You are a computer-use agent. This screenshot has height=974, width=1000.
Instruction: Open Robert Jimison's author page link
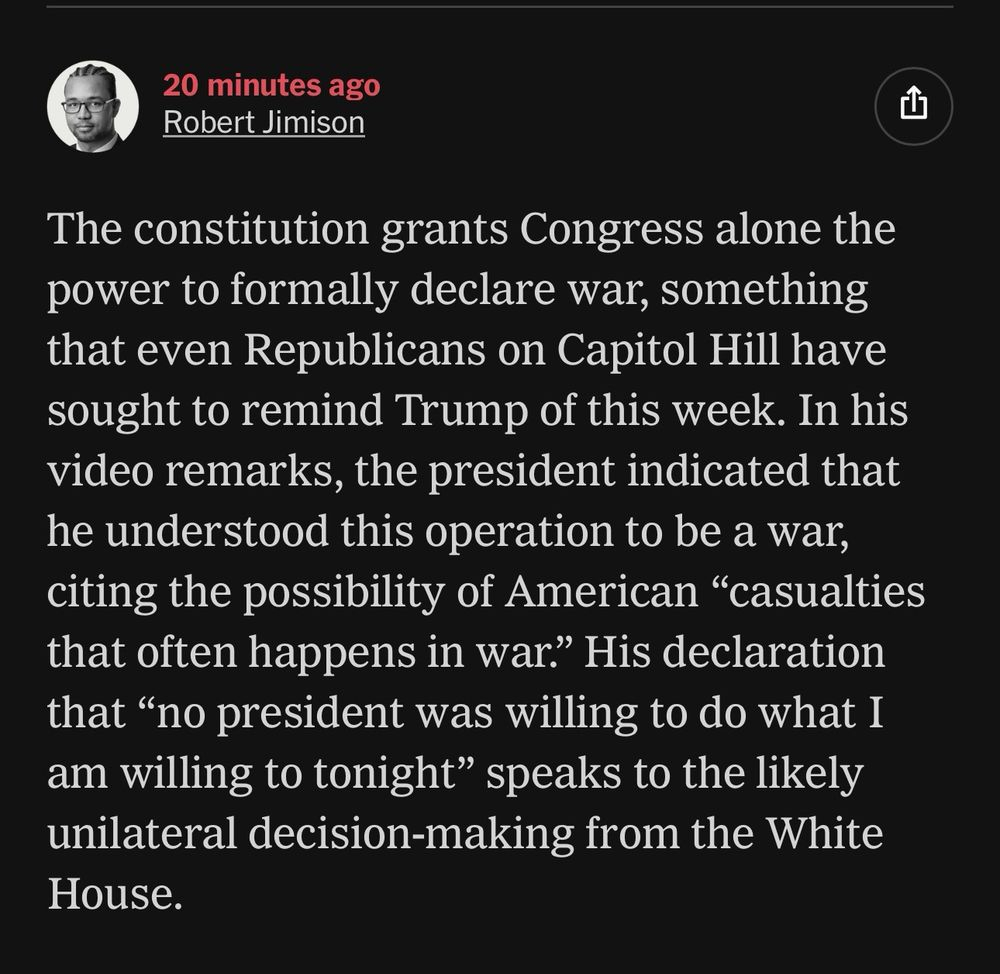263,123
